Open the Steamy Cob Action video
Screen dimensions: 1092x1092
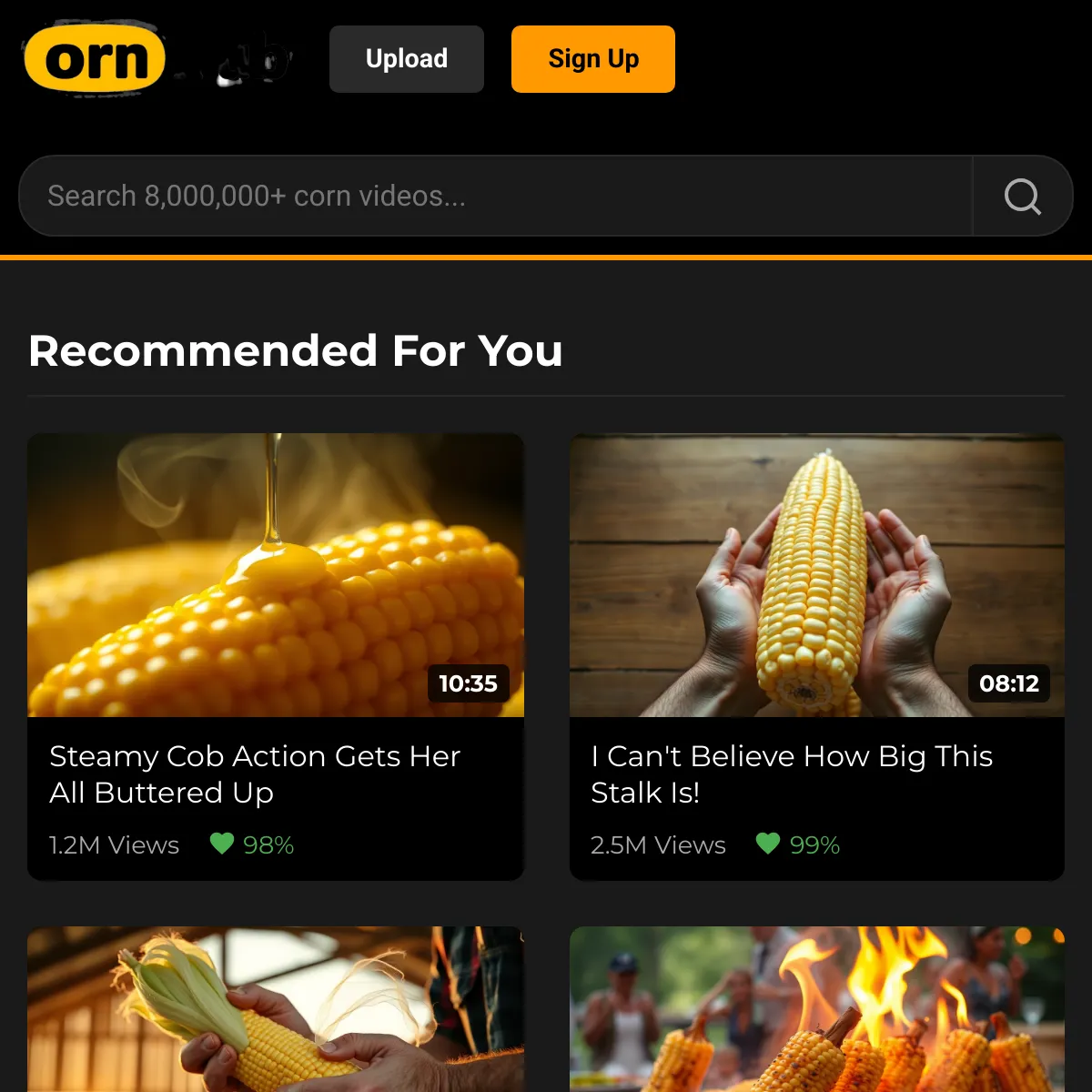coord(275,576)
